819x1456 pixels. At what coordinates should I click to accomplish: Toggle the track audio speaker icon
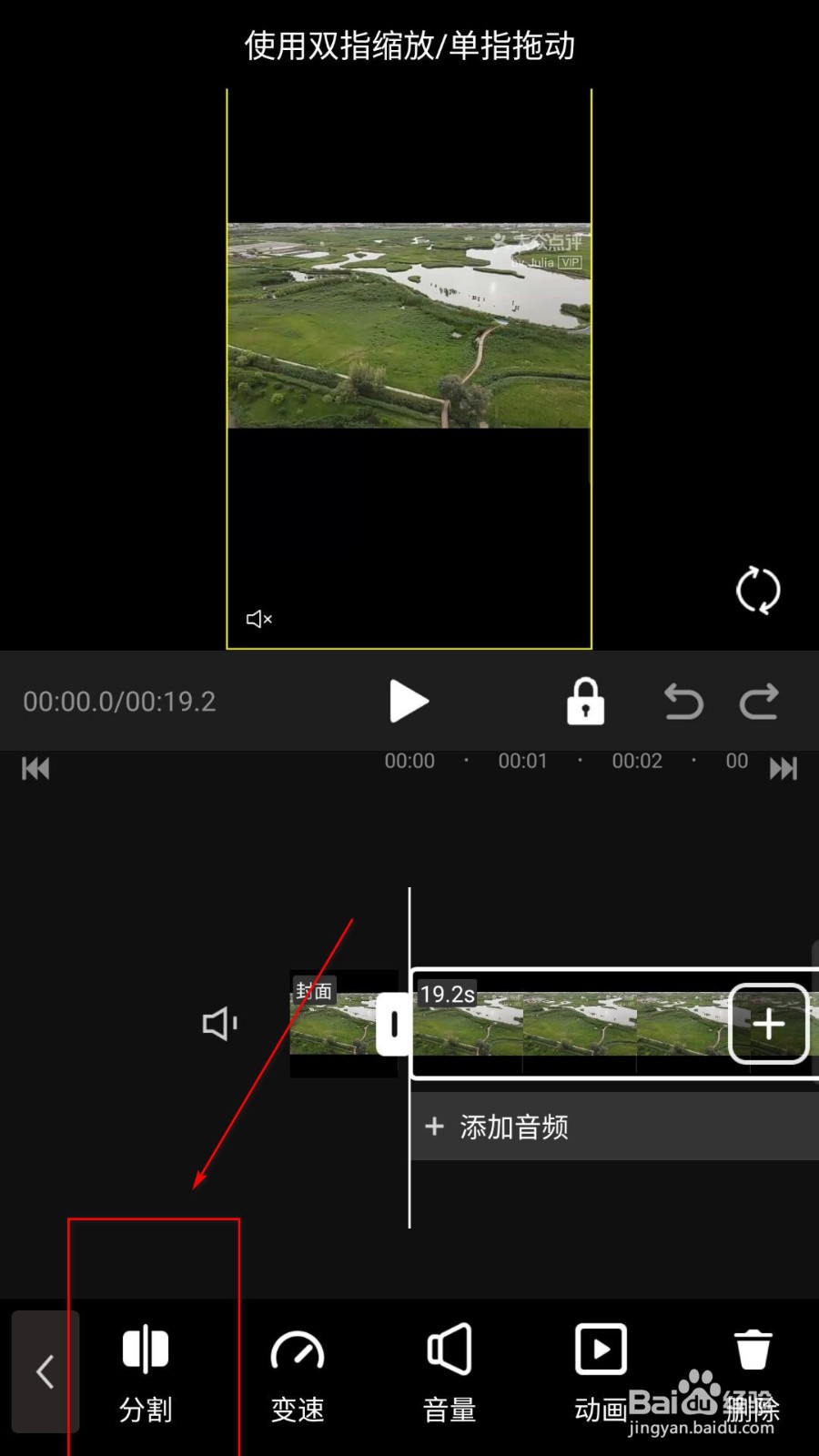pyautogui.click(x=218, y=1023)
